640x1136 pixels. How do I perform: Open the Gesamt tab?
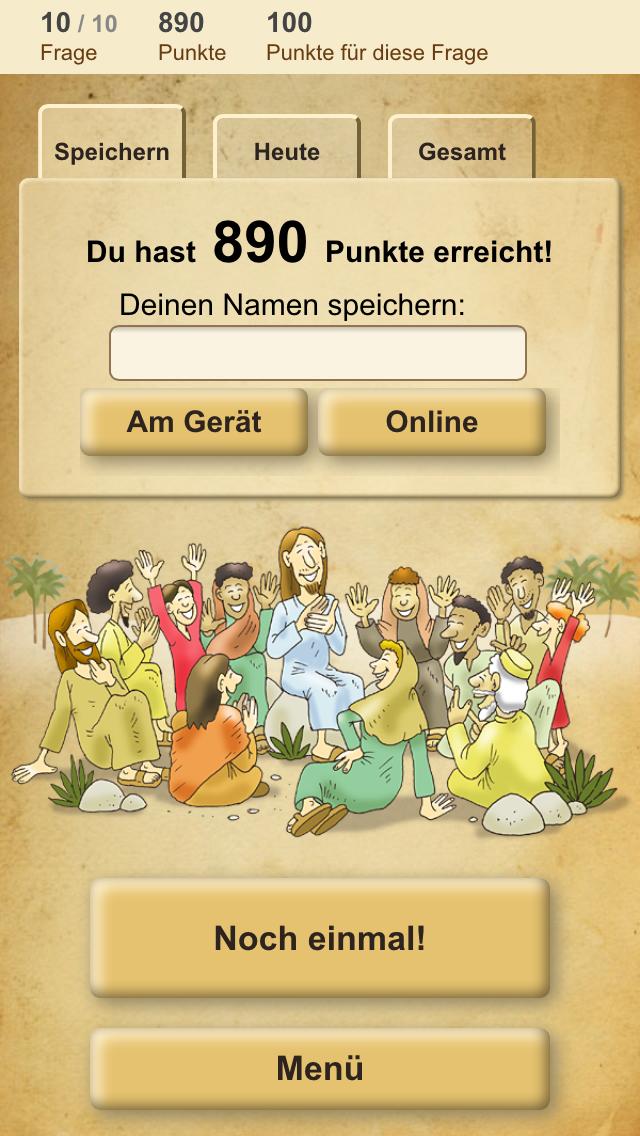click(x=462, y=151)
